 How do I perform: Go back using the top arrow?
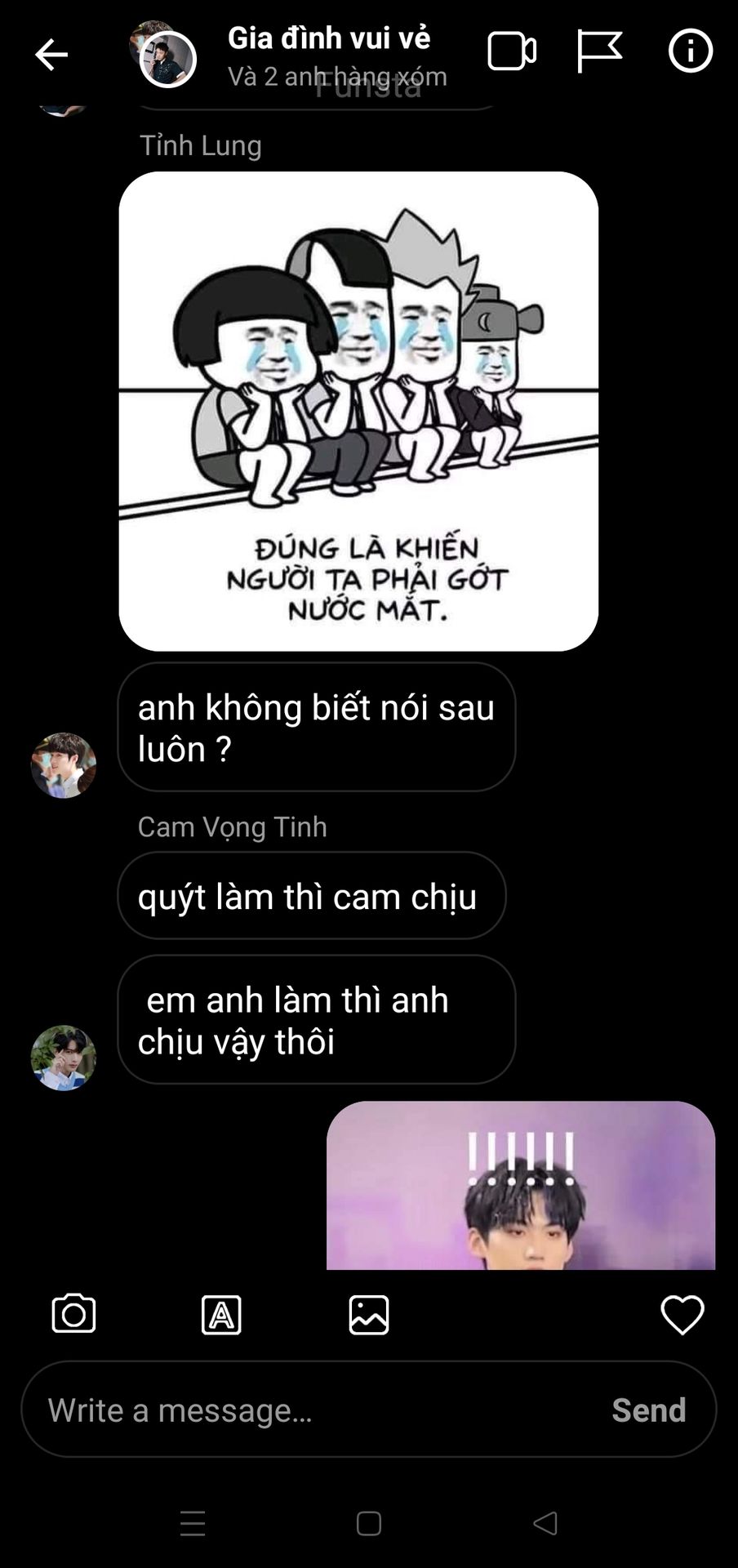pos(51,55)
